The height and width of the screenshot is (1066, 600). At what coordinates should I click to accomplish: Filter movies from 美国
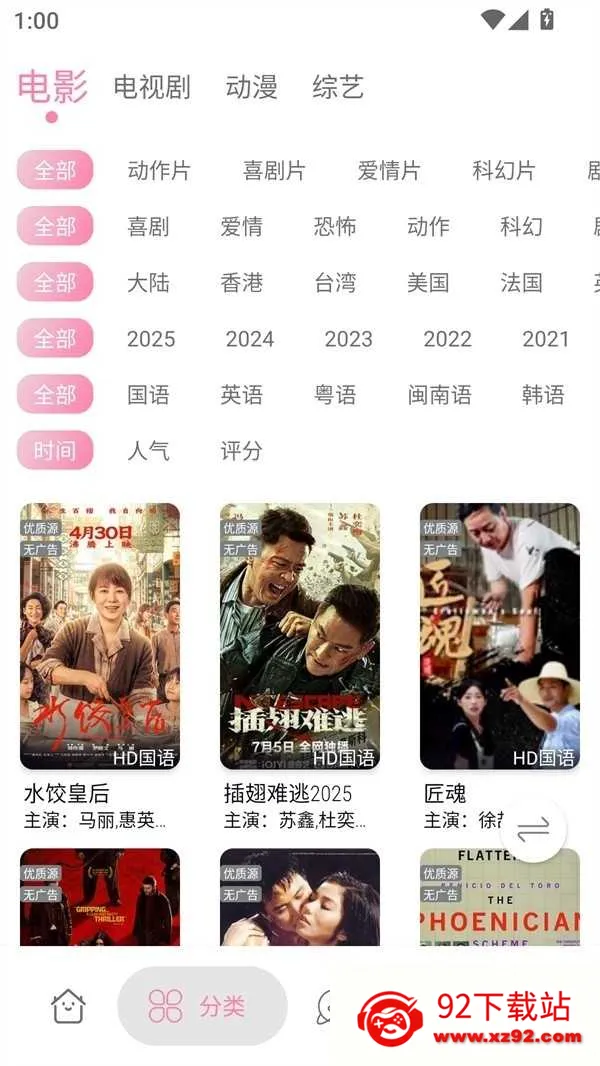click(428, 282)
